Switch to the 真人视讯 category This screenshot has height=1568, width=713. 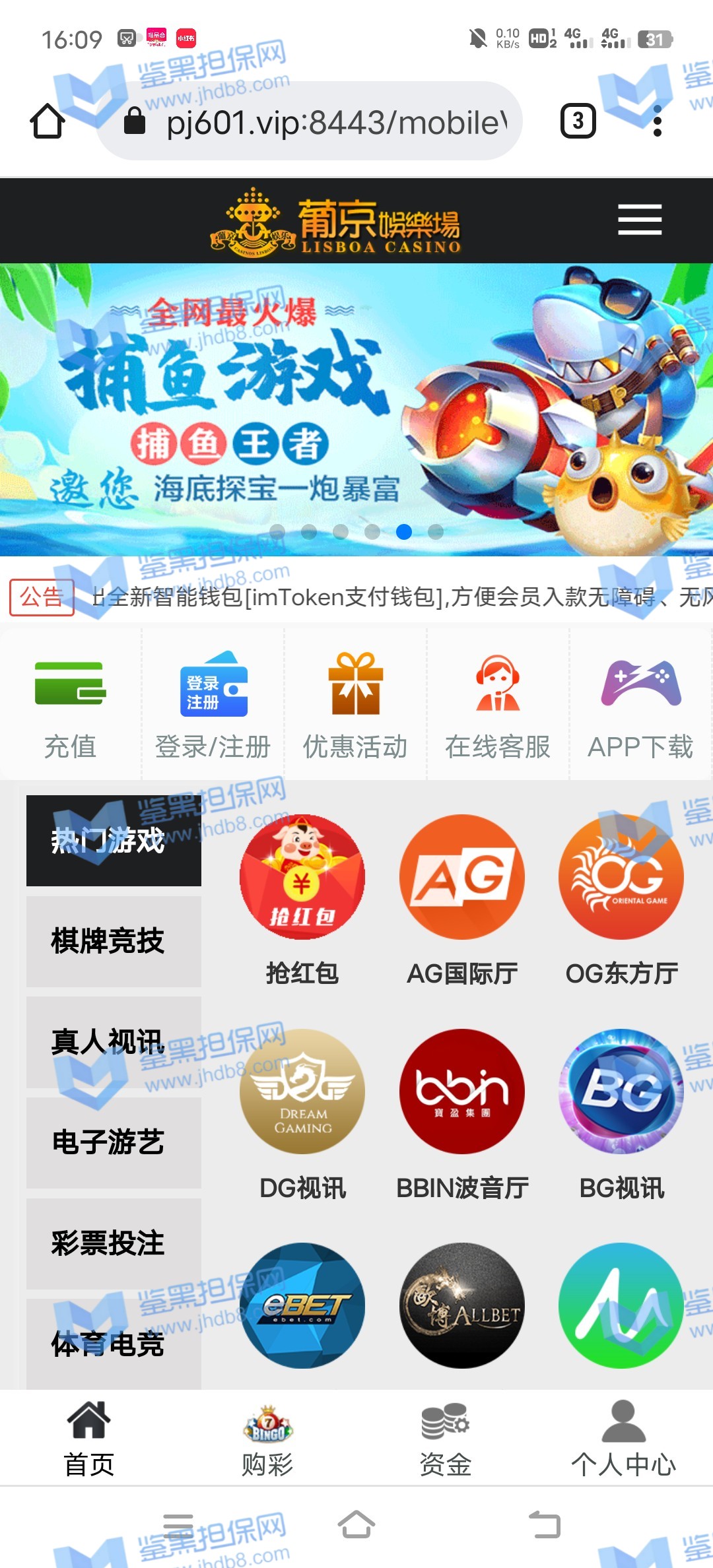click(114, 1042)
